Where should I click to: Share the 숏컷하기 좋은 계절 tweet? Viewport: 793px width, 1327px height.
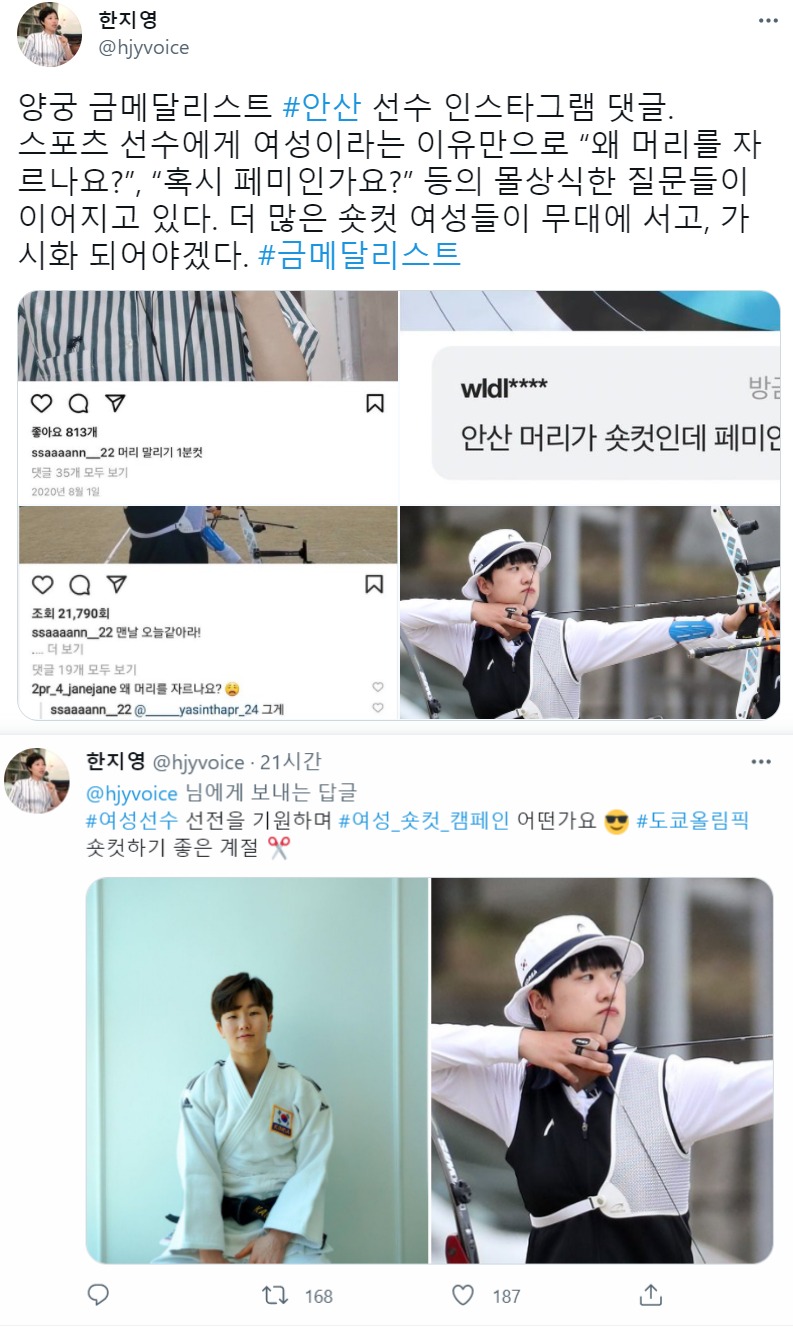tap(651, 1295)
